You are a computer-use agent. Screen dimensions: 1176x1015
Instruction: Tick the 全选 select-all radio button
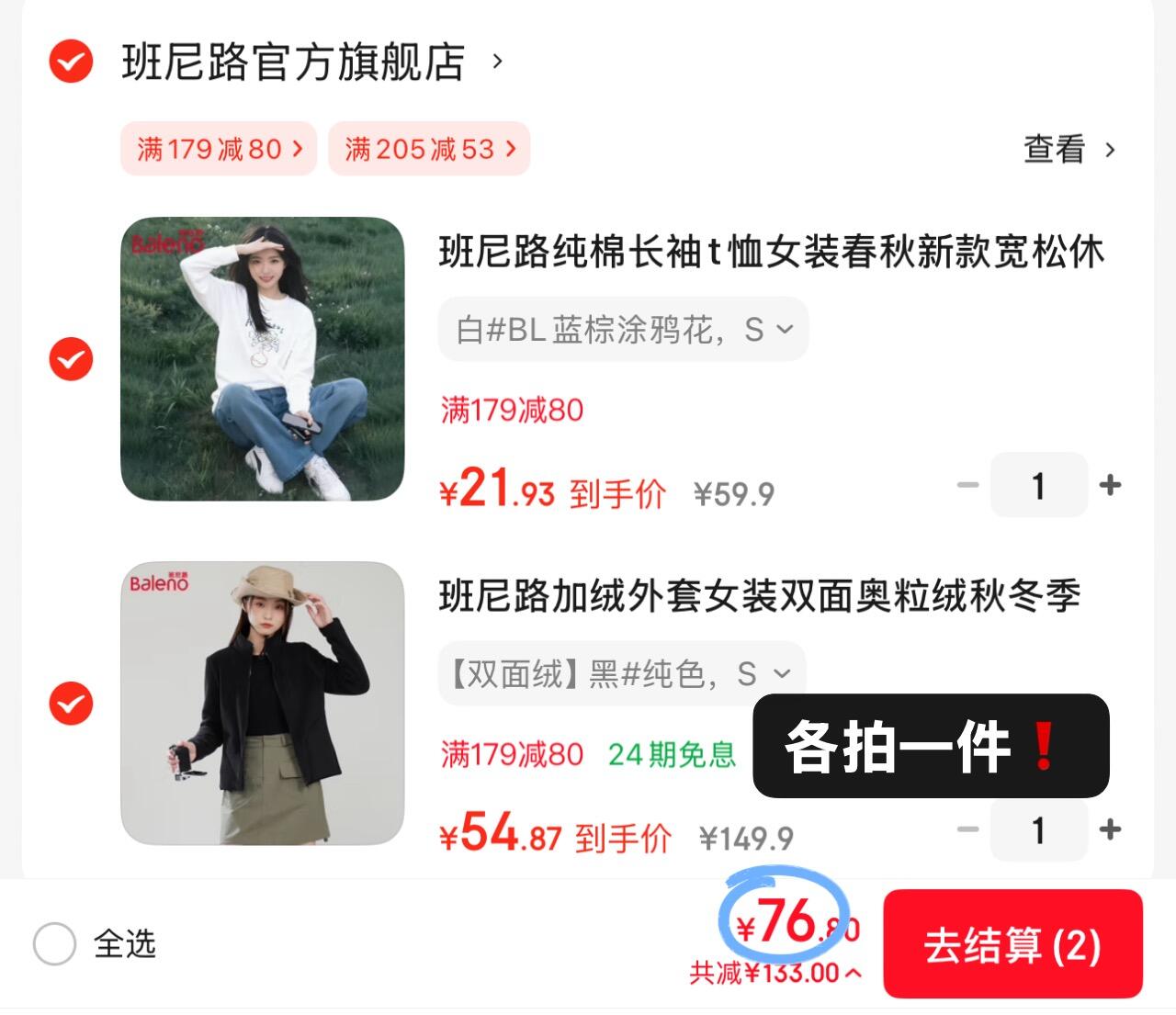click(x=54, y=944)
